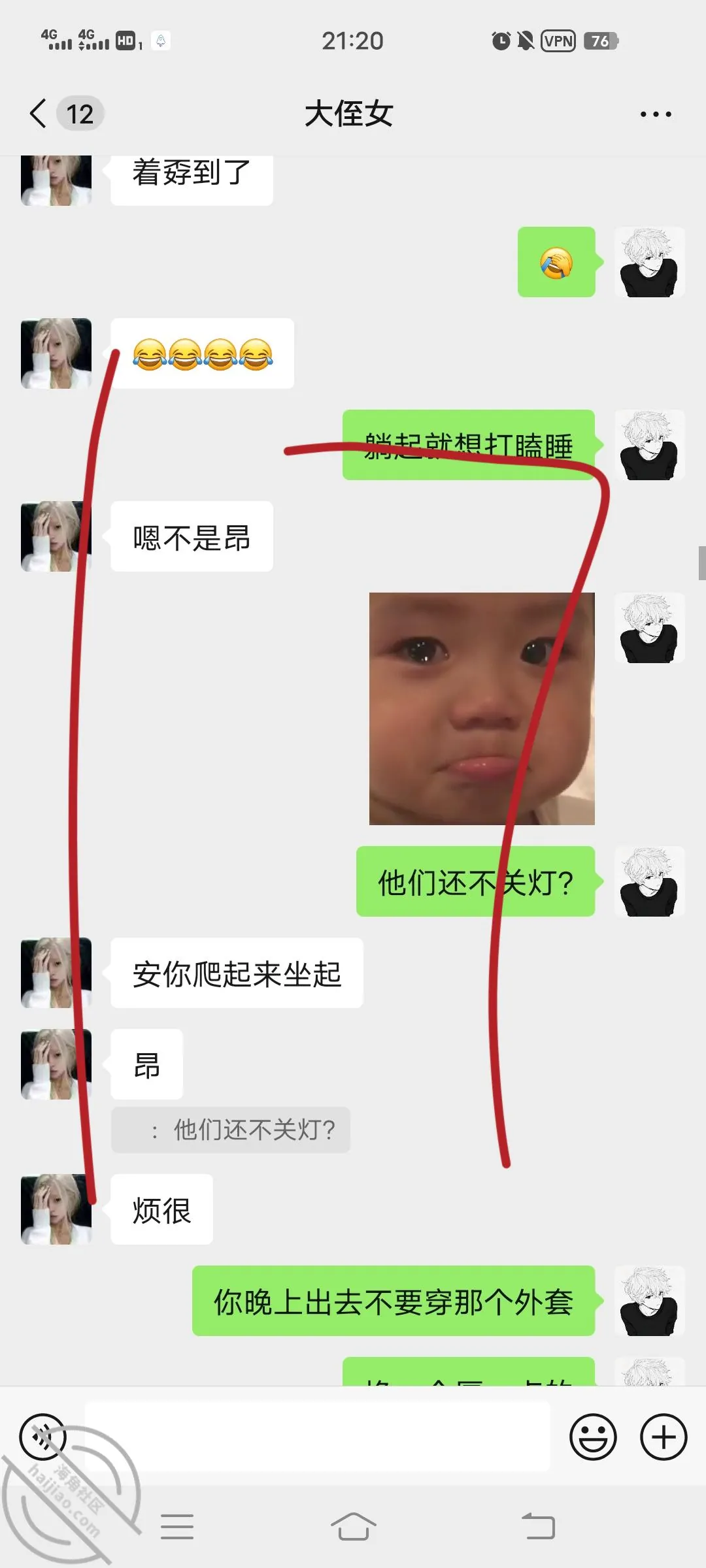Go to the system home screen
Image resolution: width=706 pixels, height=1568 pixels.
pos(353,1527)
